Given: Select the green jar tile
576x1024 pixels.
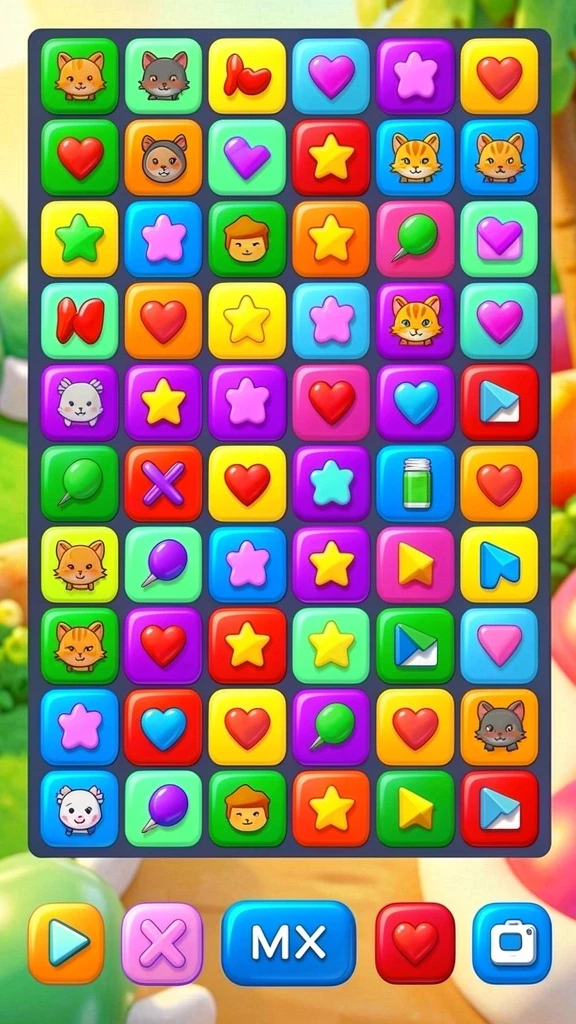Looking at the screenshot, I should (x=416, y=484).
